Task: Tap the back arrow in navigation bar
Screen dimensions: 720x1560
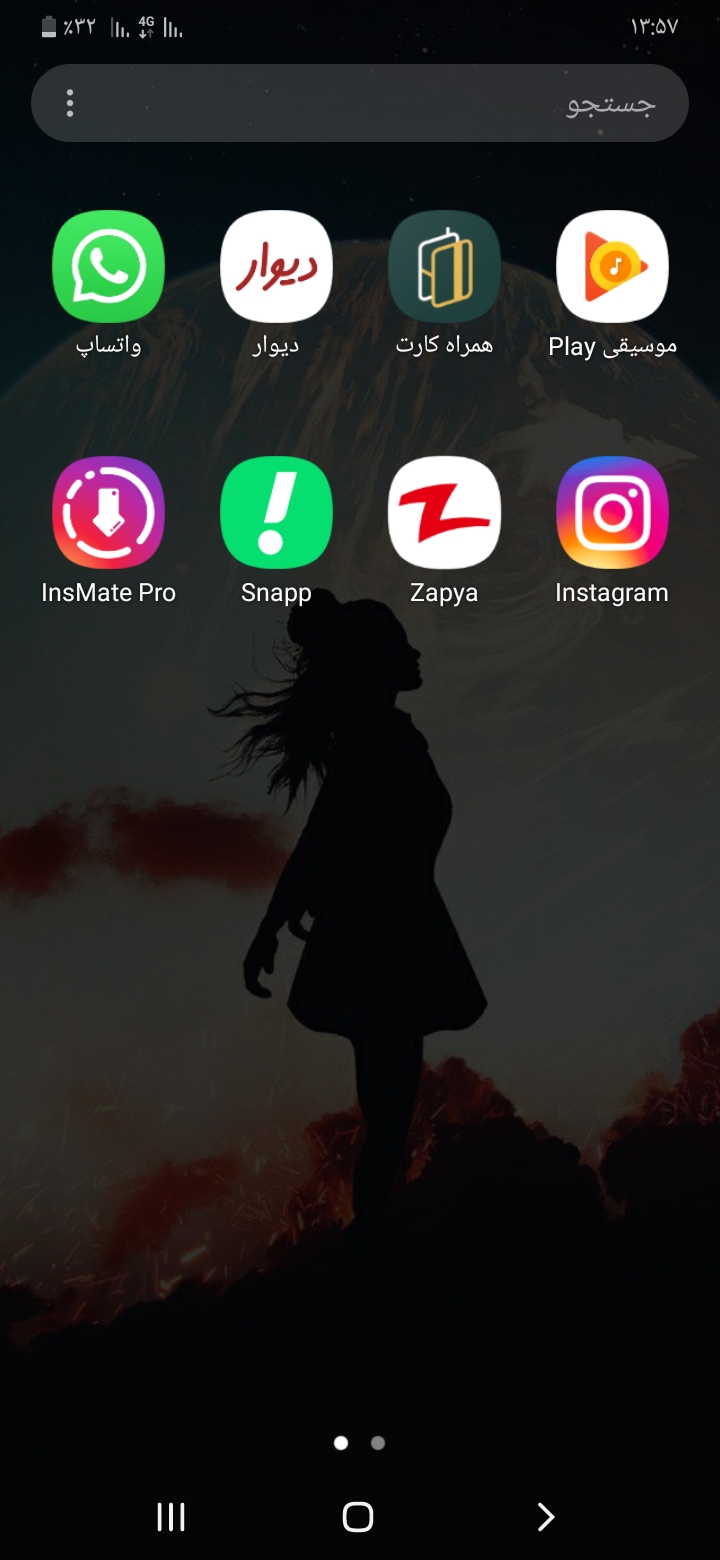Action: pos(545,1517)
